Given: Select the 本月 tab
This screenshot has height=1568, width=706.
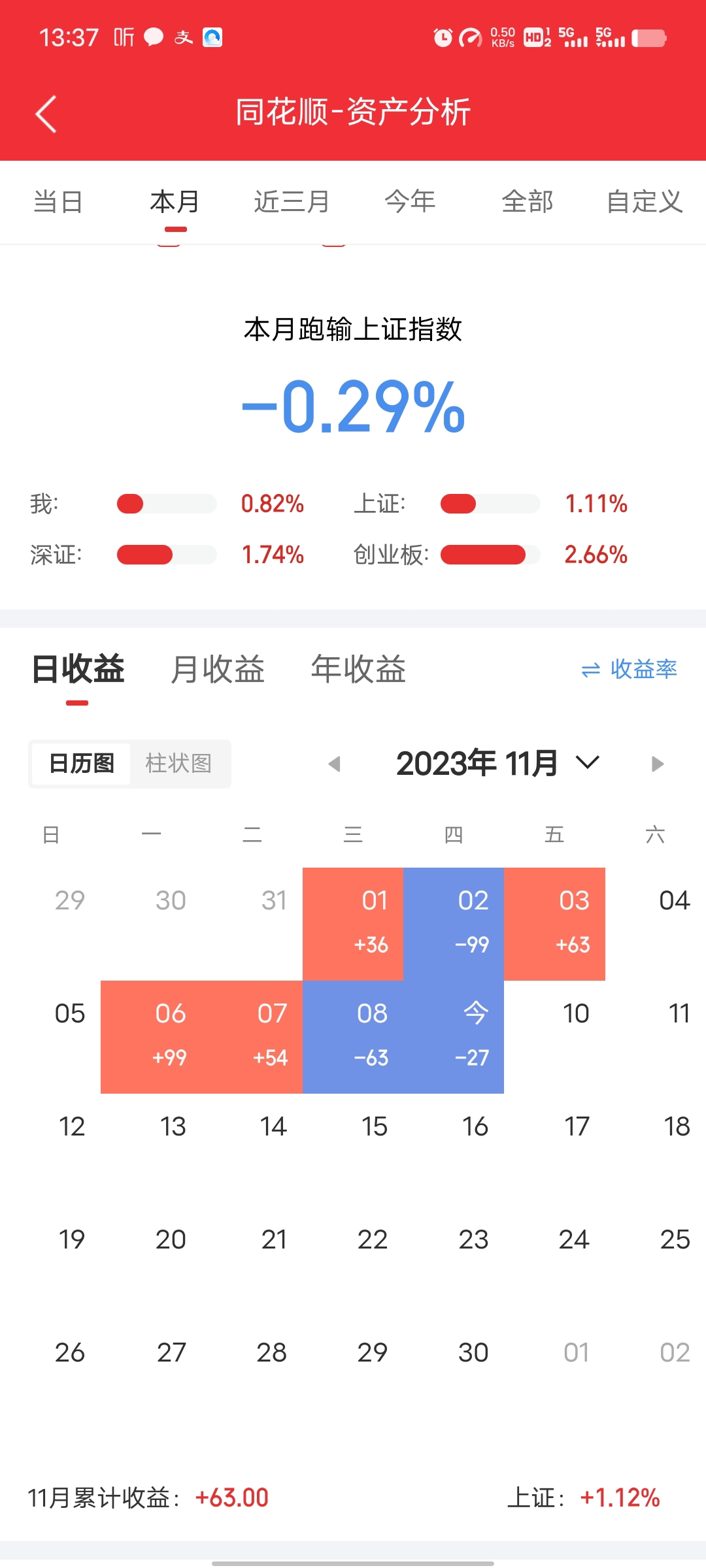Looking at the screenshot, I should pos(175,201).
